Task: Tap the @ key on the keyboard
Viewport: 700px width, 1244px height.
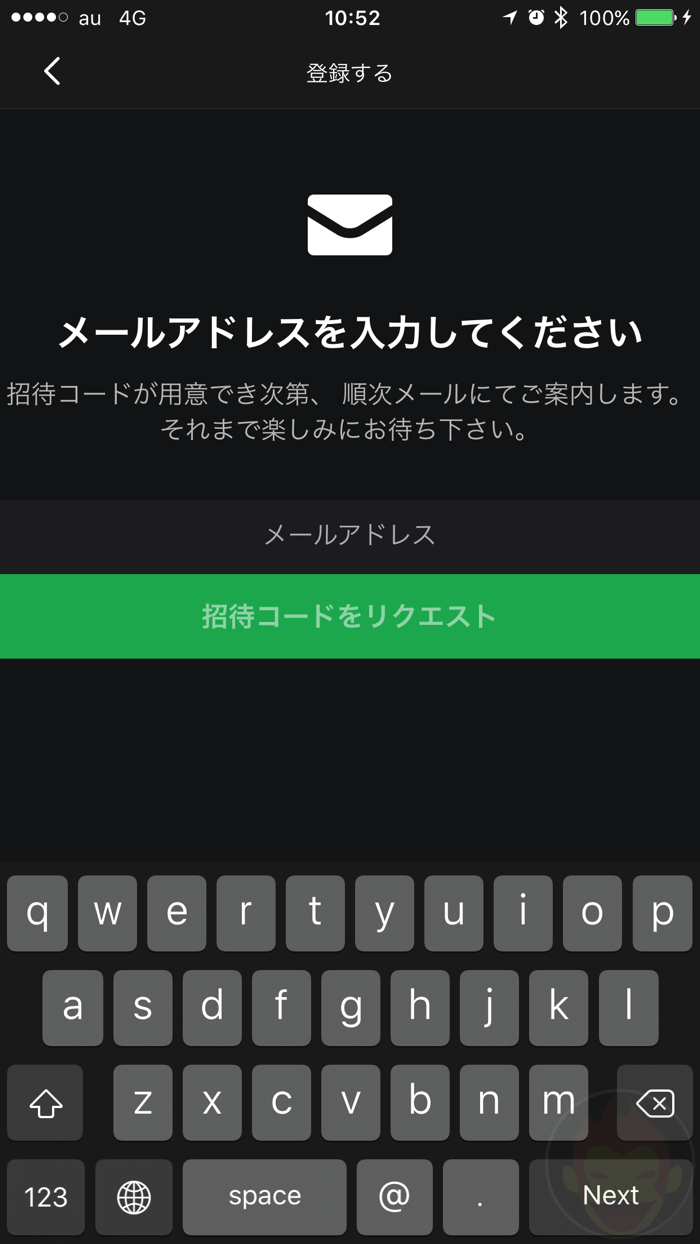Action: pos(395,1196)
